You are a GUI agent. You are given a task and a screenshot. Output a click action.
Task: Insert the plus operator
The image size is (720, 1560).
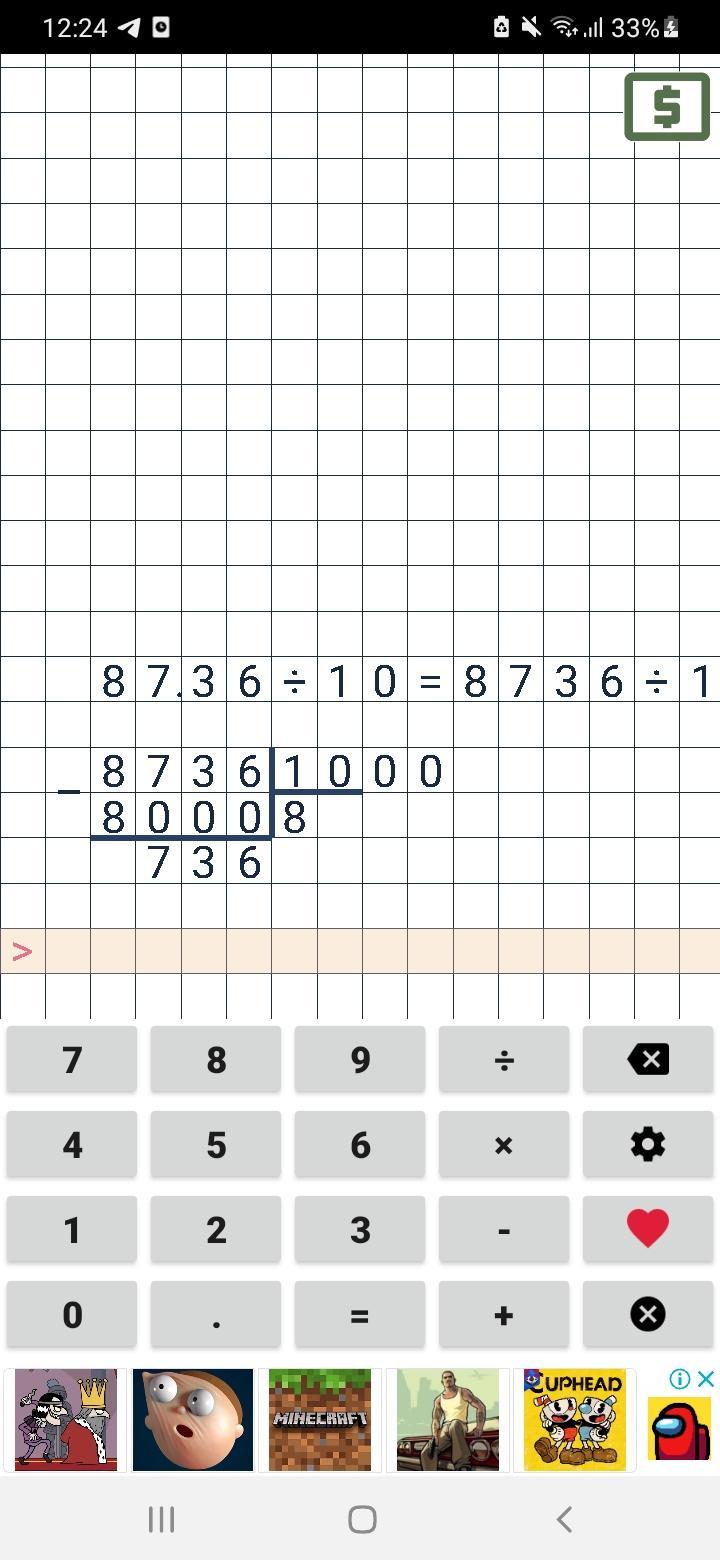[x=504, y=1314]
